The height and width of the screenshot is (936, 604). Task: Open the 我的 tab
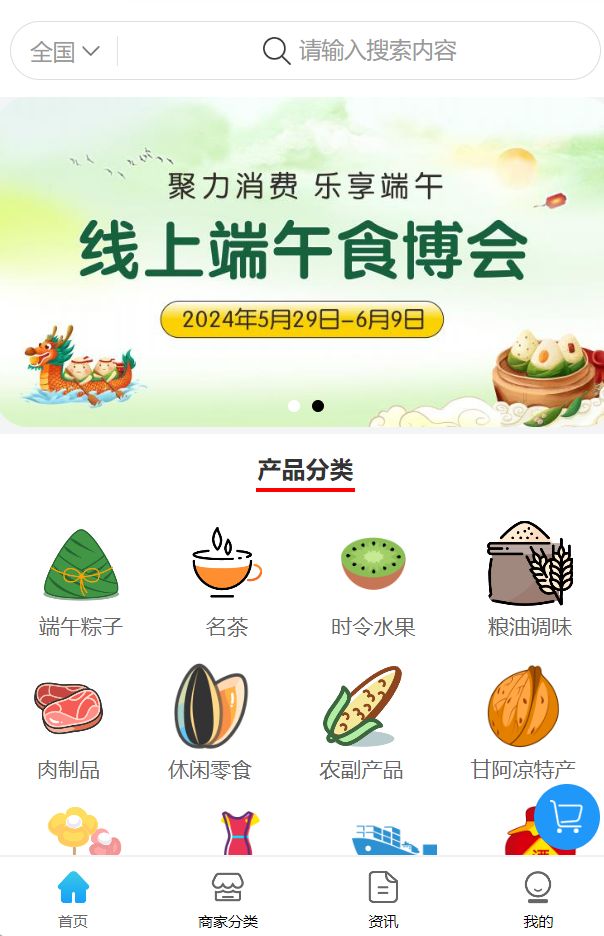[x=538, y=898]
